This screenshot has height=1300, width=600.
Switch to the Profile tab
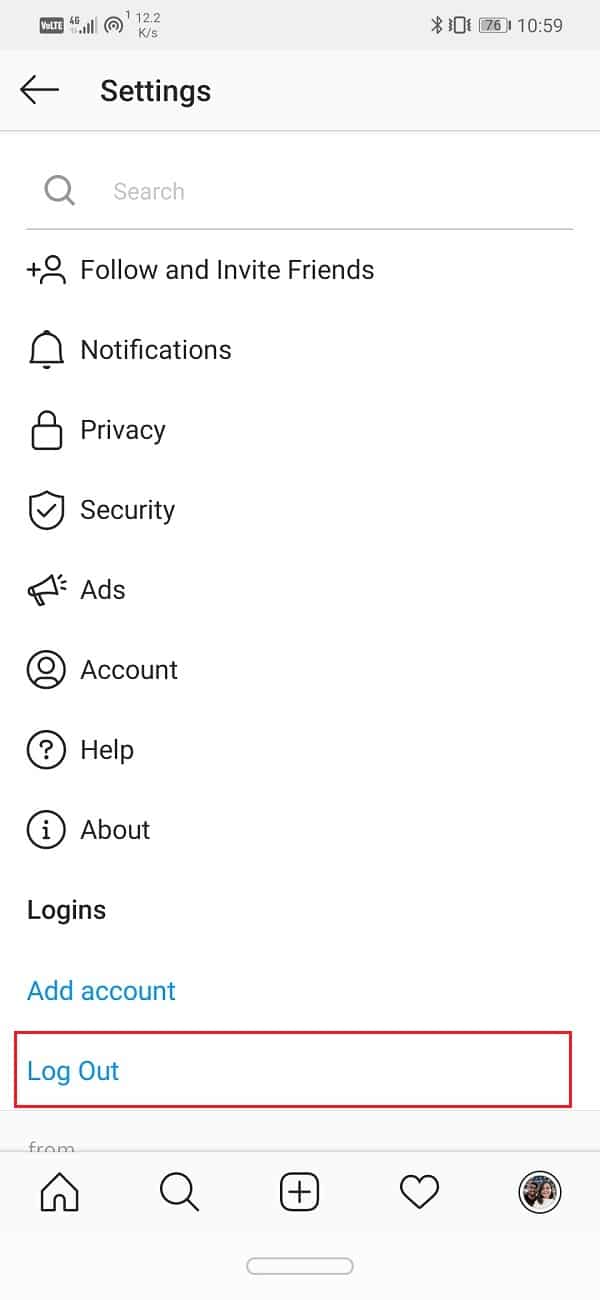tap(540, 1191)
